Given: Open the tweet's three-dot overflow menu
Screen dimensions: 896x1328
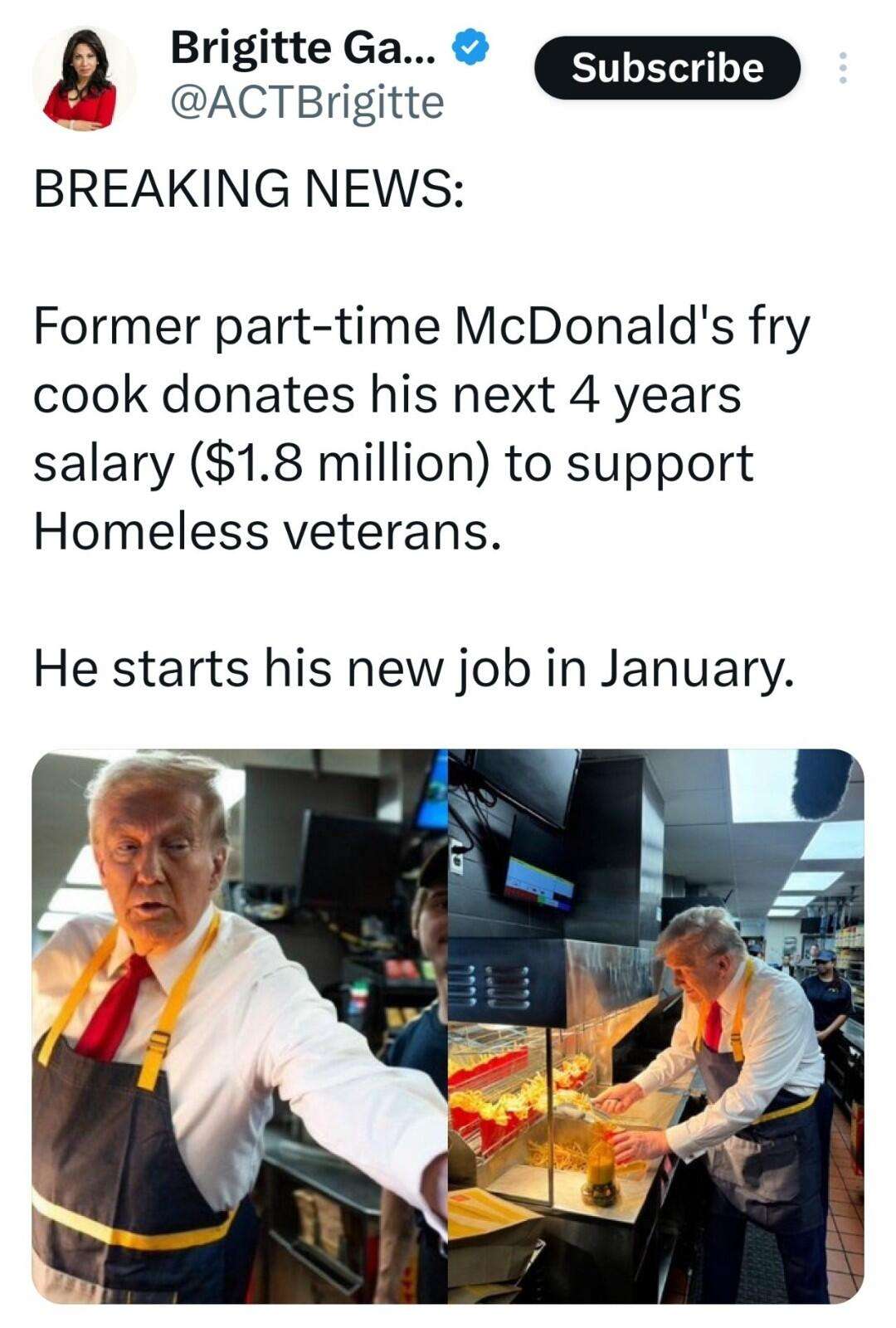Looking at the screenshot, I should [x=843, y=68].
